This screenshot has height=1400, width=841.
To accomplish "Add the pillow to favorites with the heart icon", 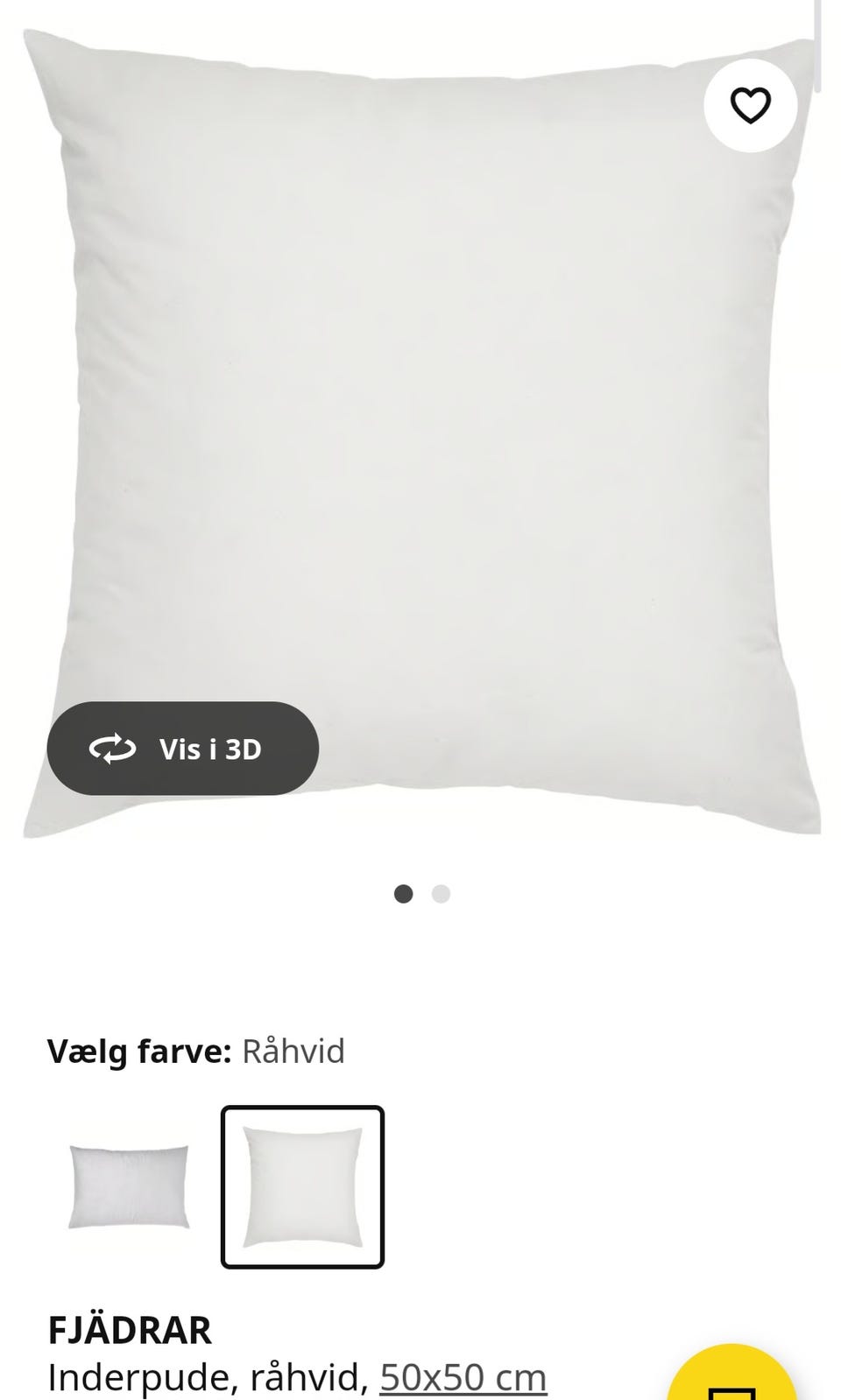I will 750,106.
